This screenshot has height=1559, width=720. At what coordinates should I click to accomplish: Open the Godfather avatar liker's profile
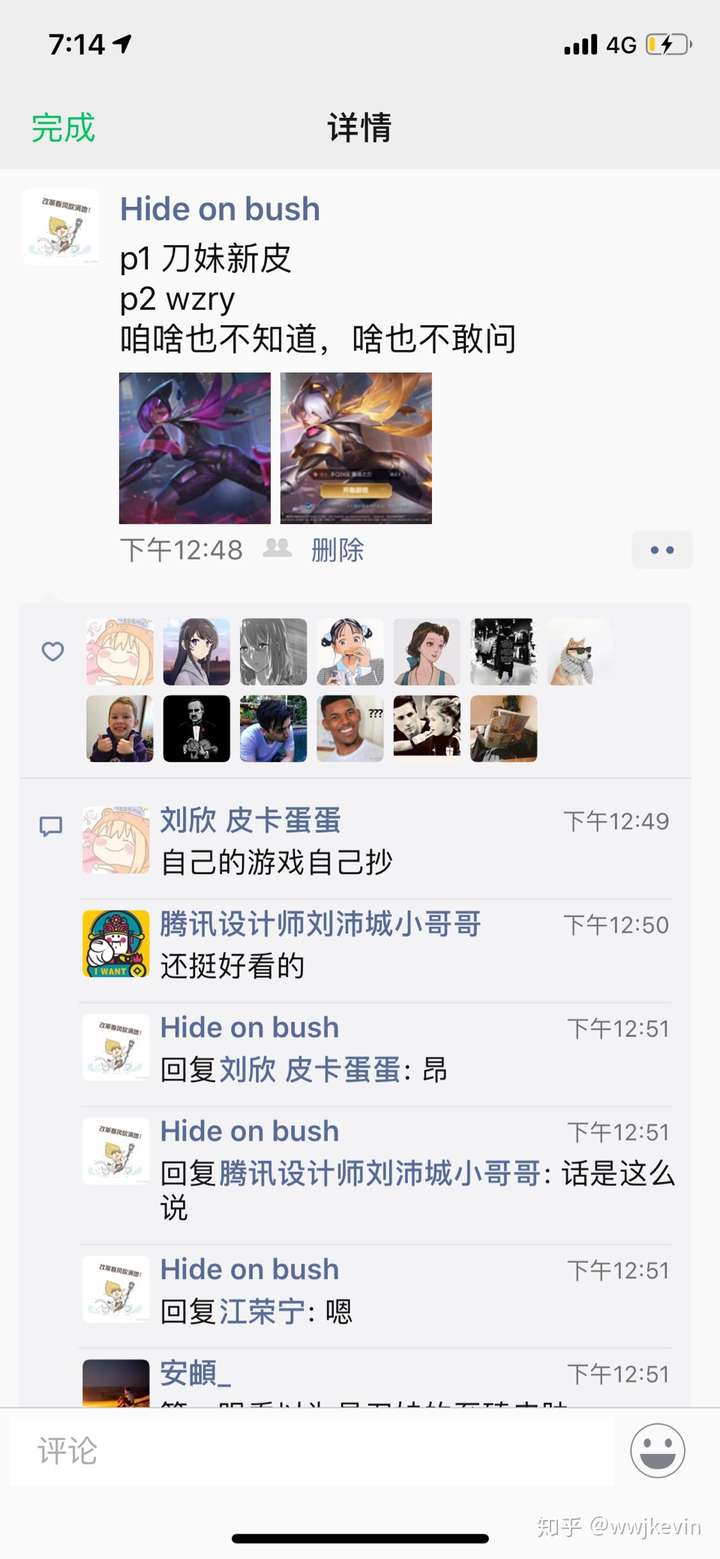tap(196, 729)
